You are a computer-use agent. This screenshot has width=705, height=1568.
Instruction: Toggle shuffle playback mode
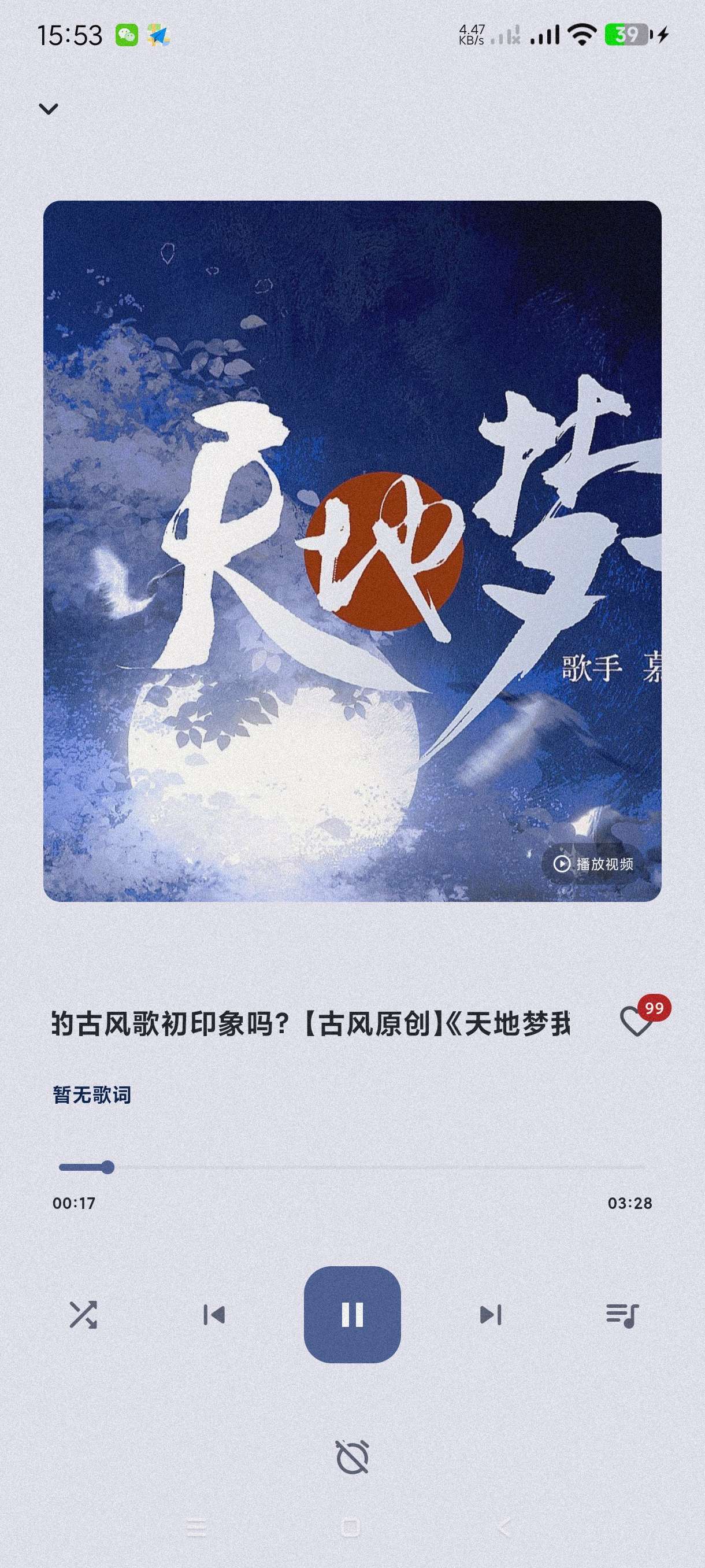click(x=83, y=1315)
